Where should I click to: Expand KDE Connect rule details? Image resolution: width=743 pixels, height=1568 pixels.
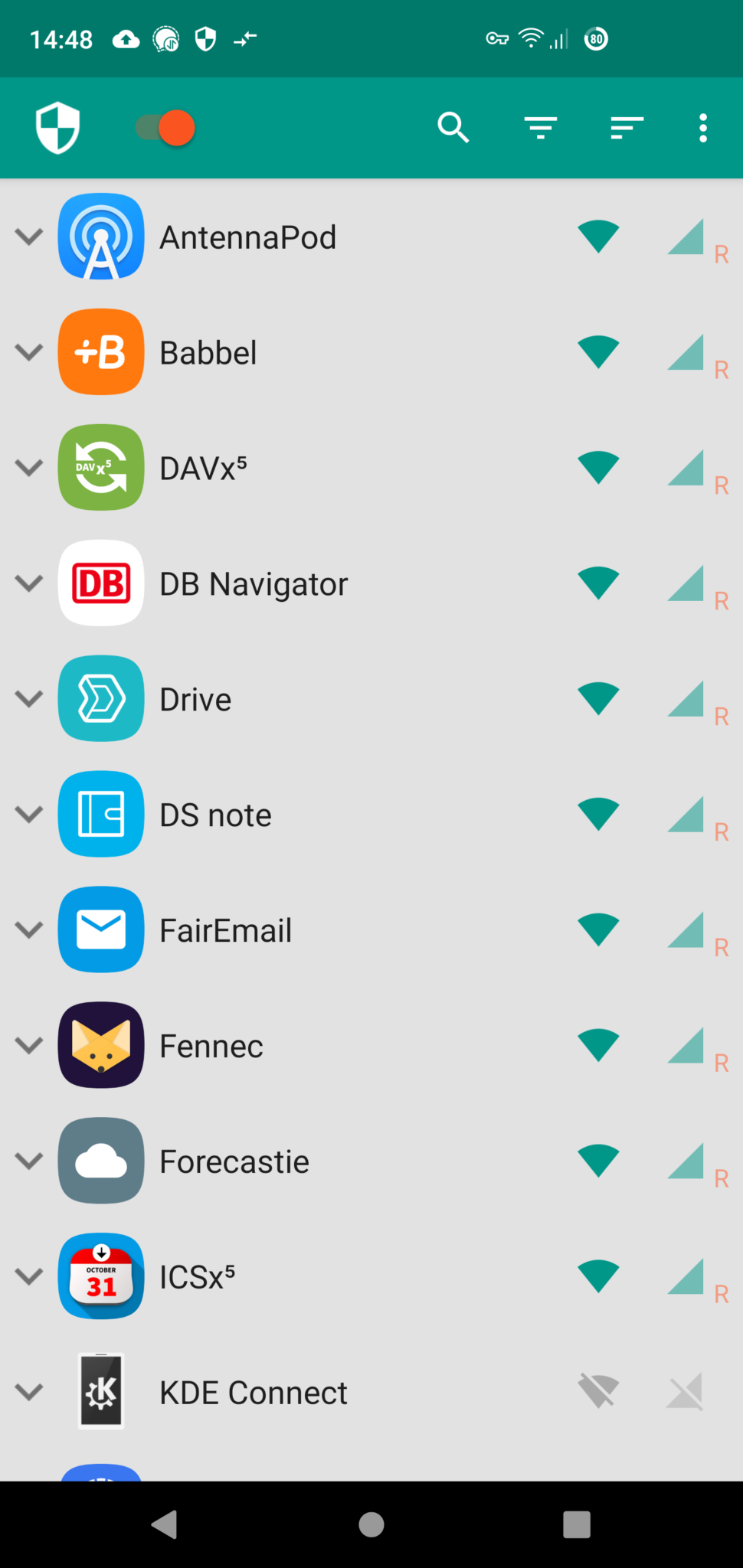pos(28,1392)
